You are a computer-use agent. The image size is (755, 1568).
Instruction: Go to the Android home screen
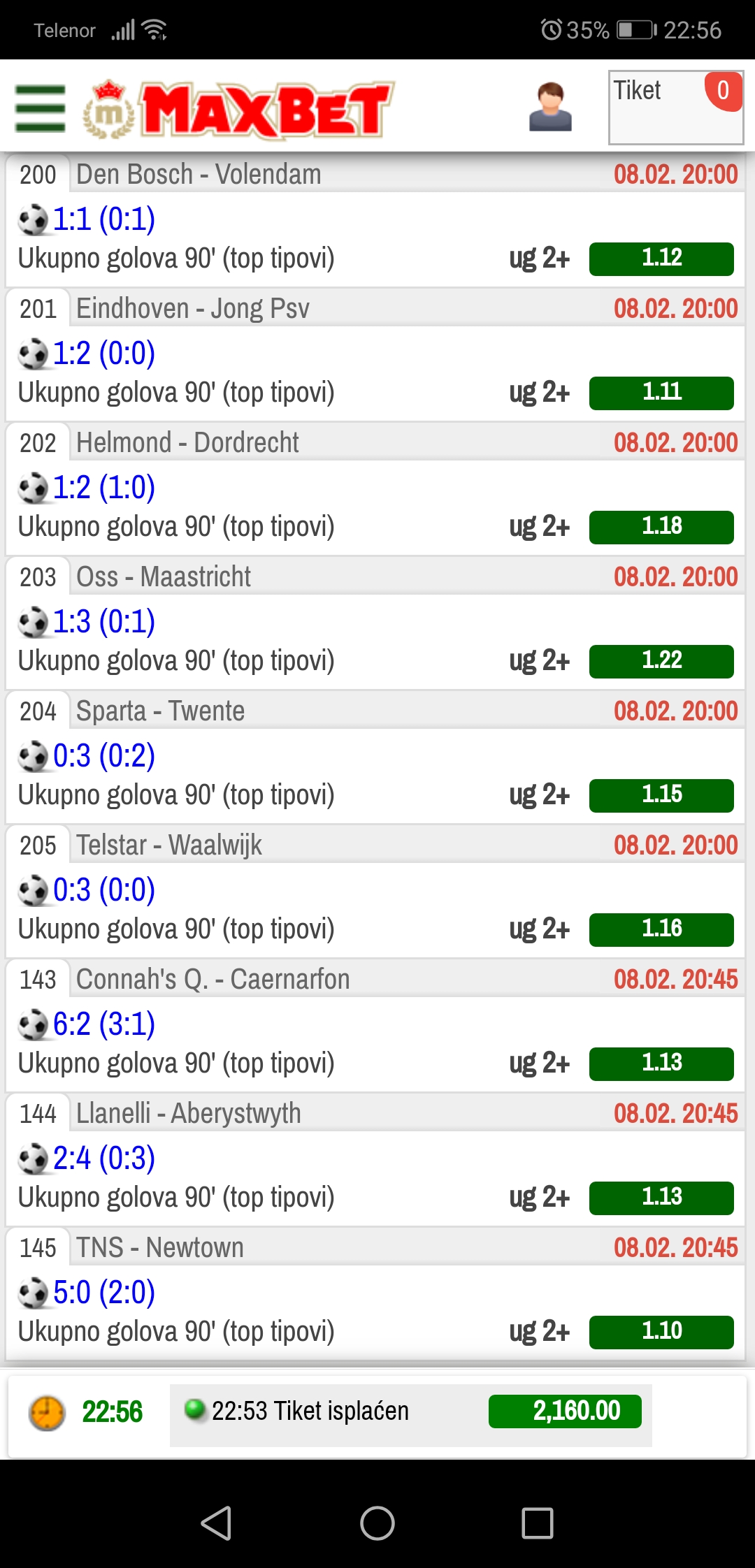[377, 1523]
